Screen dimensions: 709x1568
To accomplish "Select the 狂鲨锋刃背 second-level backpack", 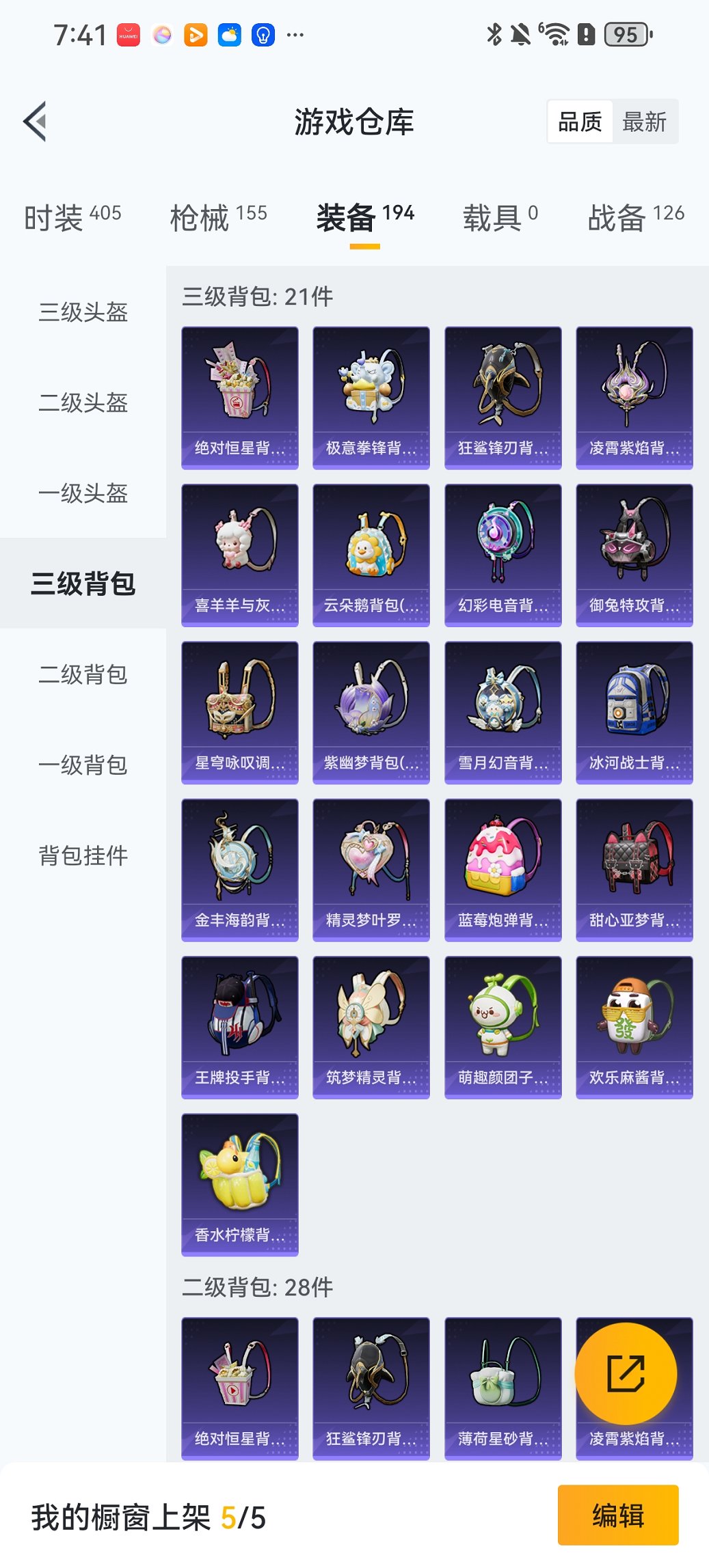I will [371, 1390].
